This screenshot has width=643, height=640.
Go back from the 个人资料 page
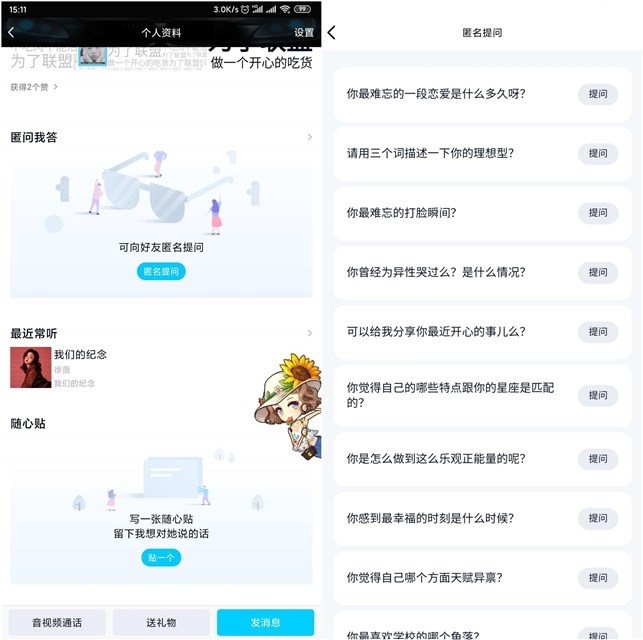pyautogui.click(x=12, y=32)
